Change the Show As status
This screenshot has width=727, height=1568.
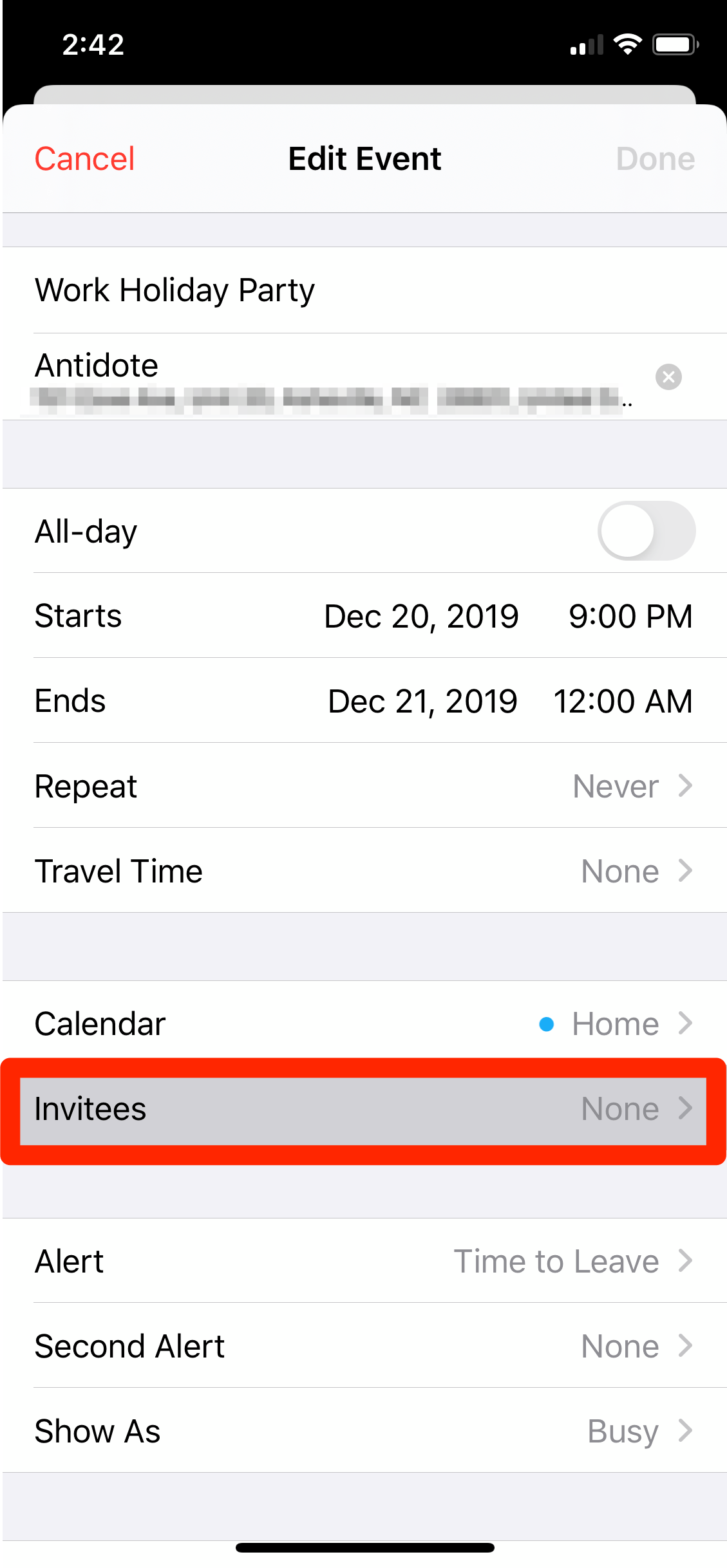(364, 1431)
